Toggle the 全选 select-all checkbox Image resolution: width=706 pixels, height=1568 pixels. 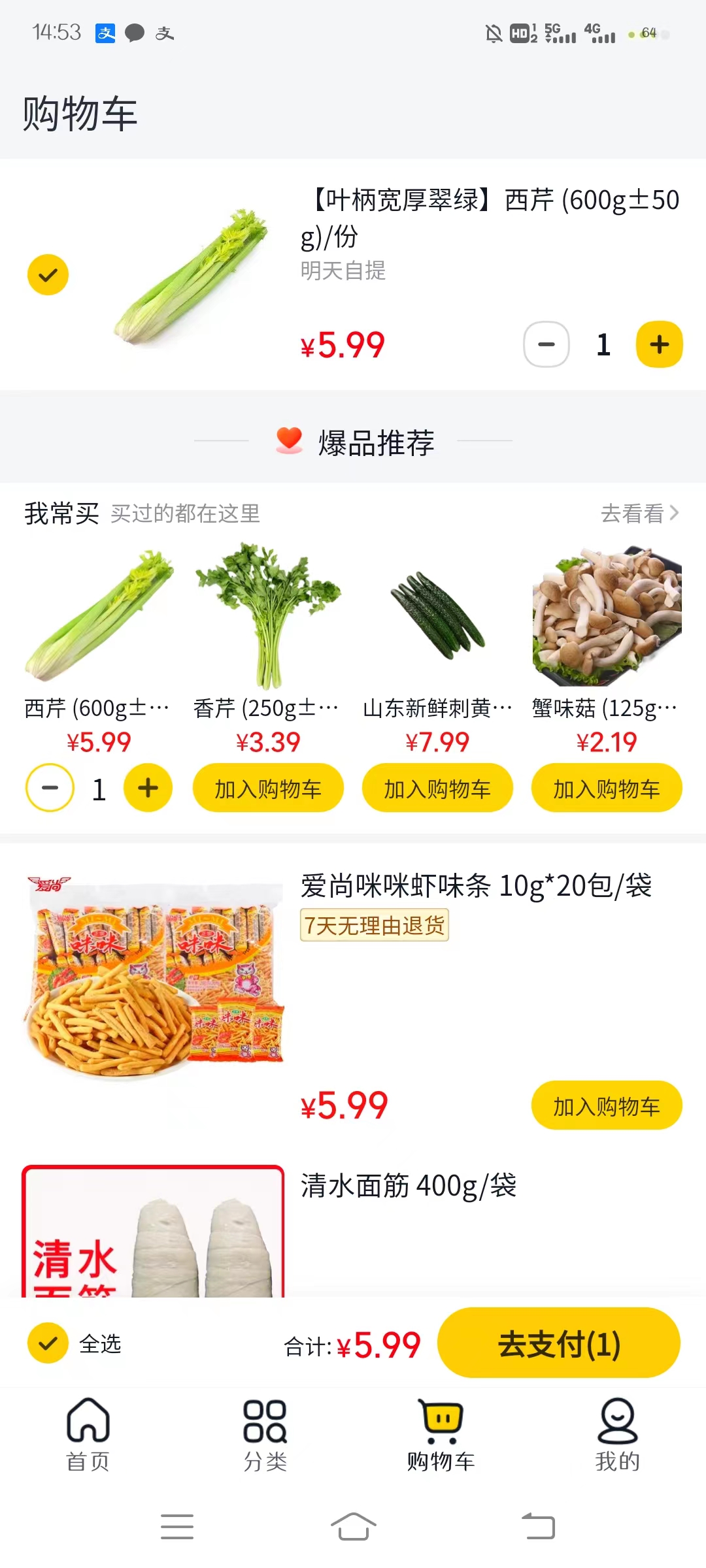click(x=48, y=1343)
